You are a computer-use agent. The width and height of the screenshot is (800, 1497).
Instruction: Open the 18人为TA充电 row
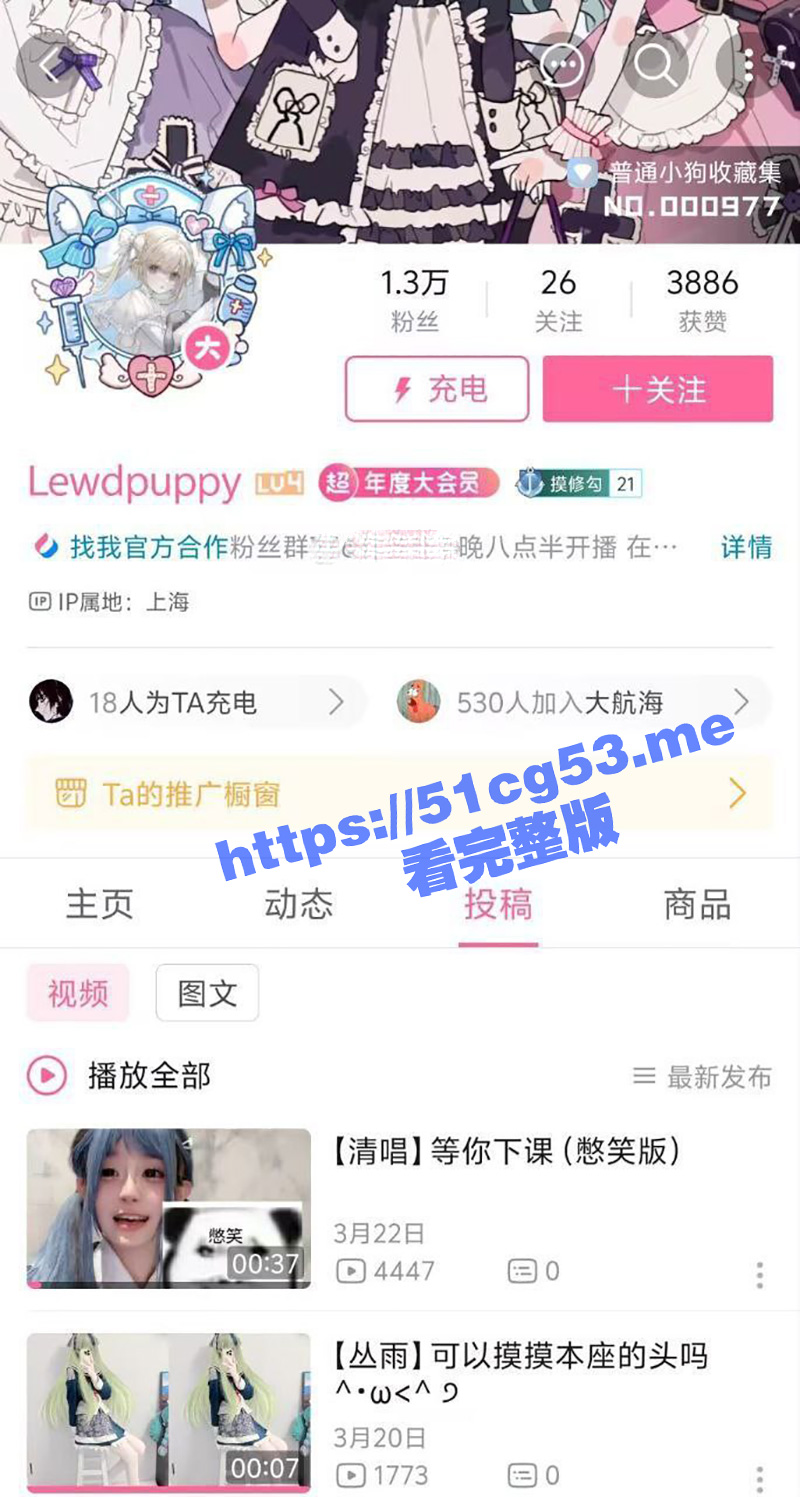click(190, 702)
